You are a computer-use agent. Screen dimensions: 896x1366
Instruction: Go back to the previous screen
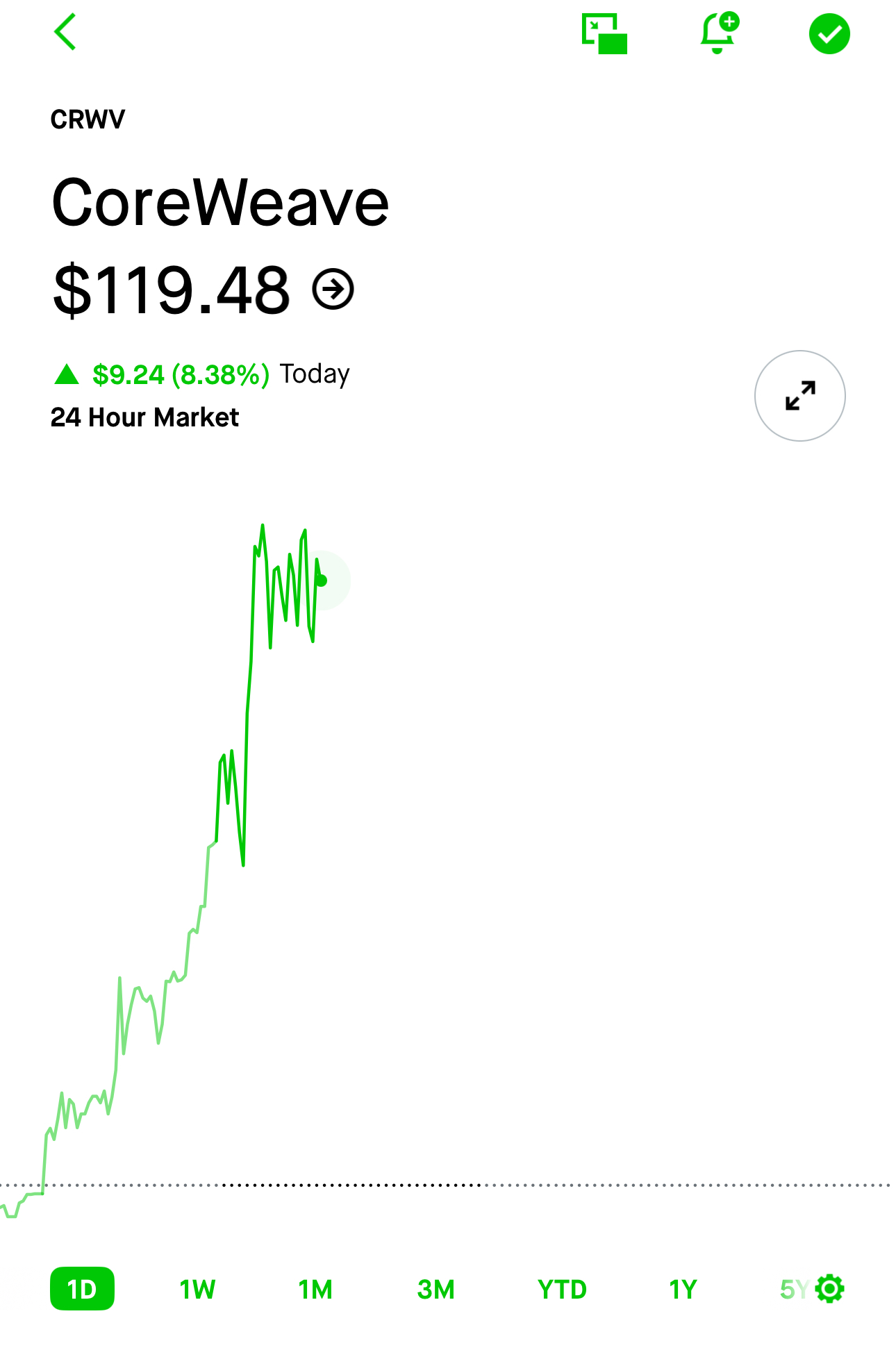pos(65,33)
